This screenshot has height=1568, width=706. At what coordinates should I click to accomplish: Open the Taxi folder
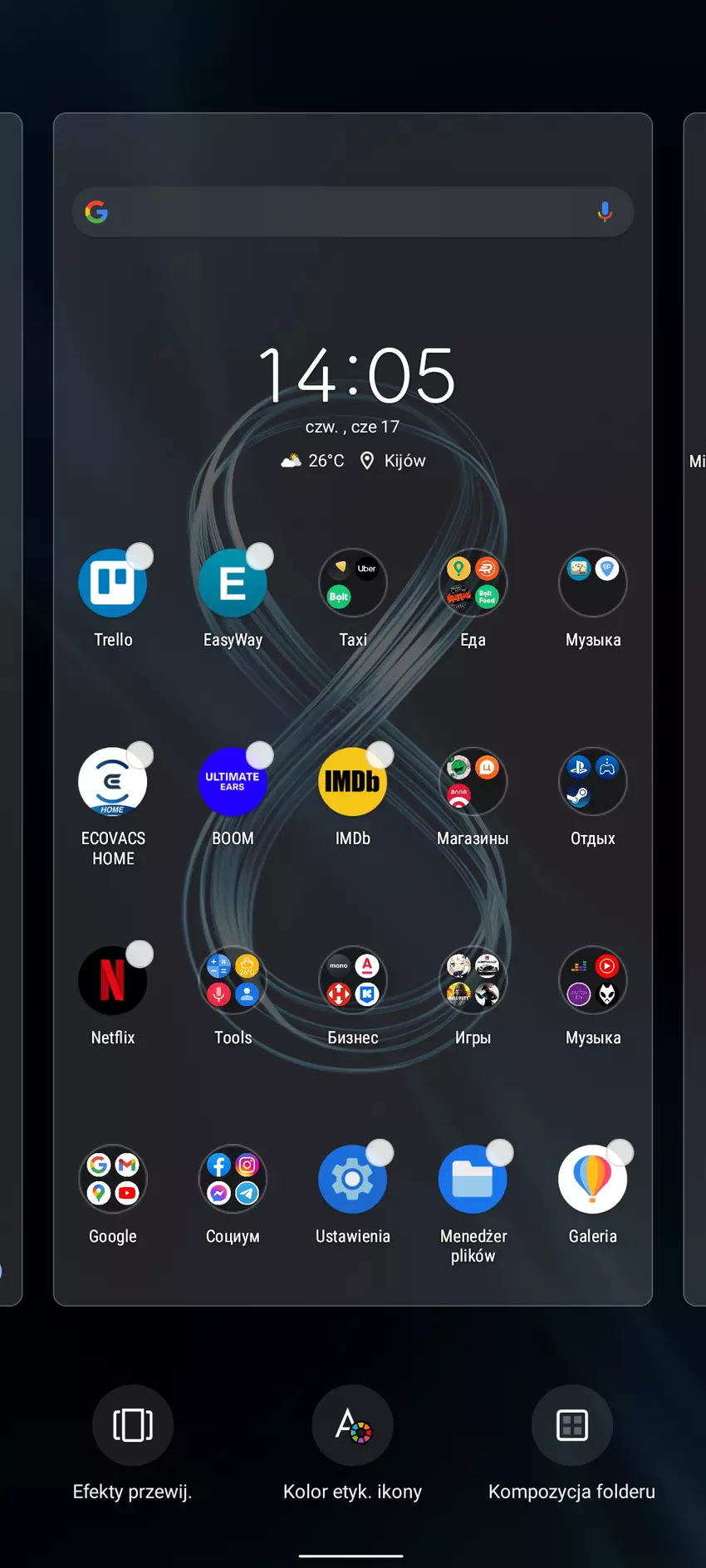click(353, 584)
